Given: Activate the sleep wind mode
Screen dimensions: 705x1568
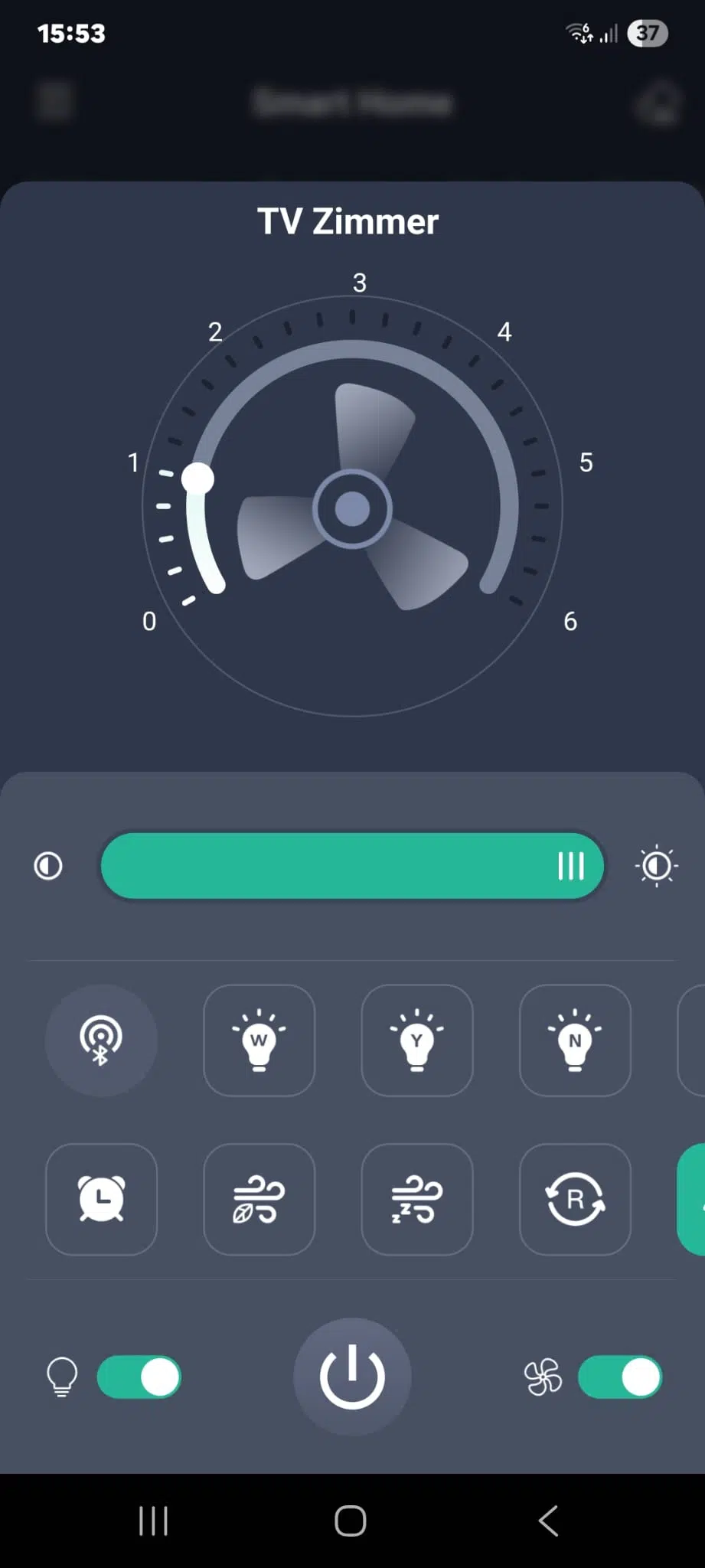Looking at the screenshot, I should (x=417, y=1198).
